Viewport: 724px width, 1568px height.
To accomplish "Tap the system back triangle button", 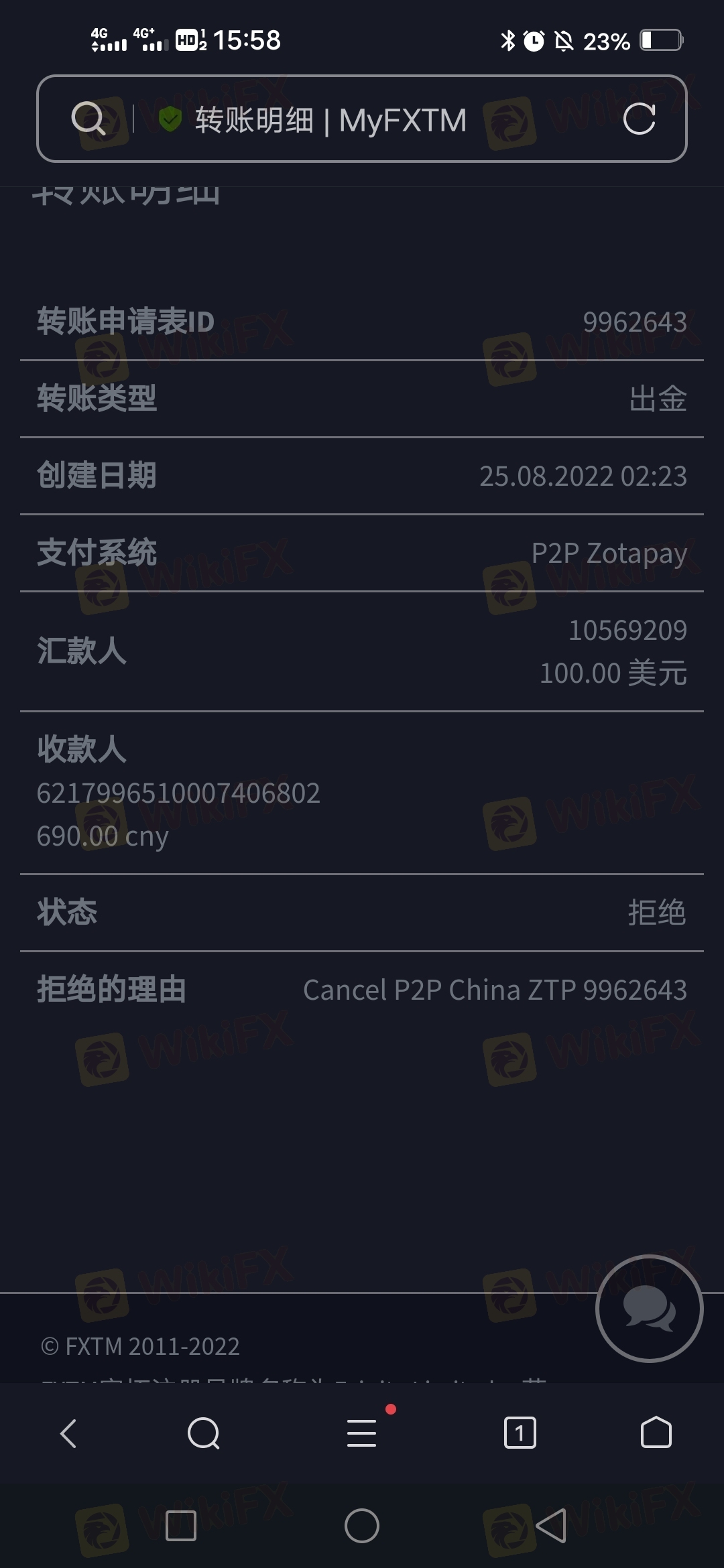I will [x=551, y=1526].
